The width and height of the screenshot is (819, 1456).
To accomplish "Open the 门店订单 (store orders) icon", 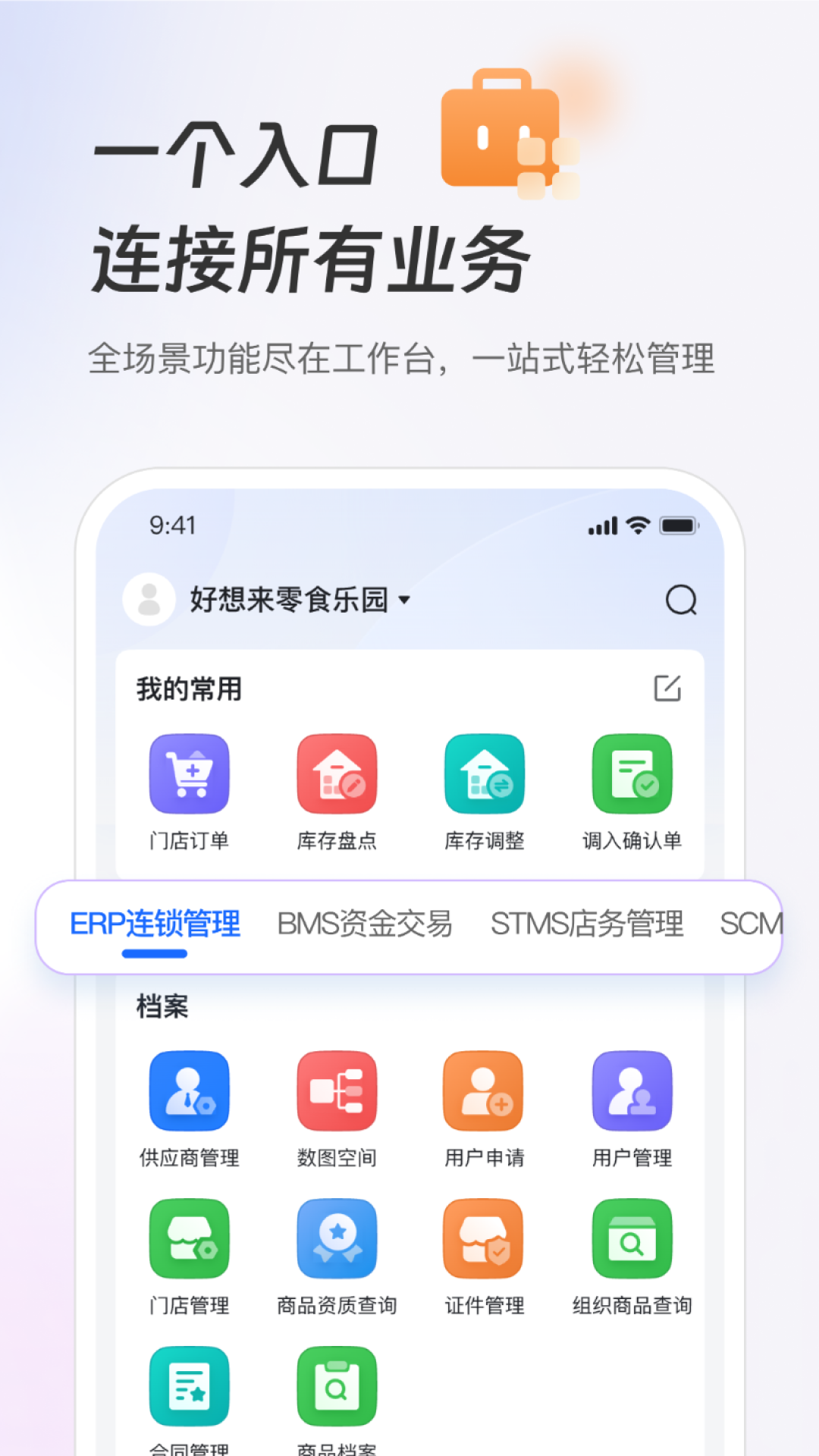I will 190,773.
